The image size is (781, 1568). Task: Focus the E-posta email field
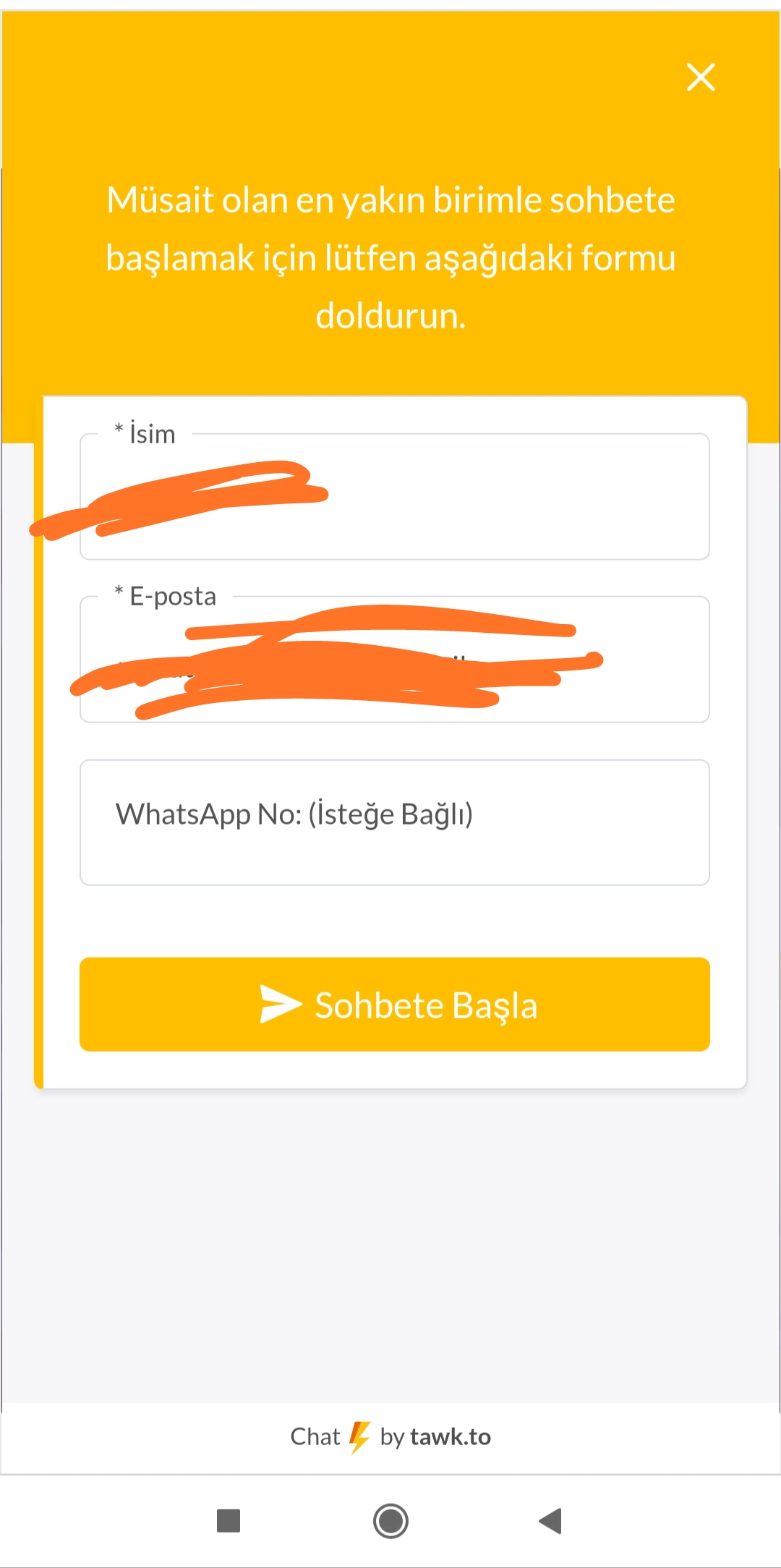click(395, 659)
